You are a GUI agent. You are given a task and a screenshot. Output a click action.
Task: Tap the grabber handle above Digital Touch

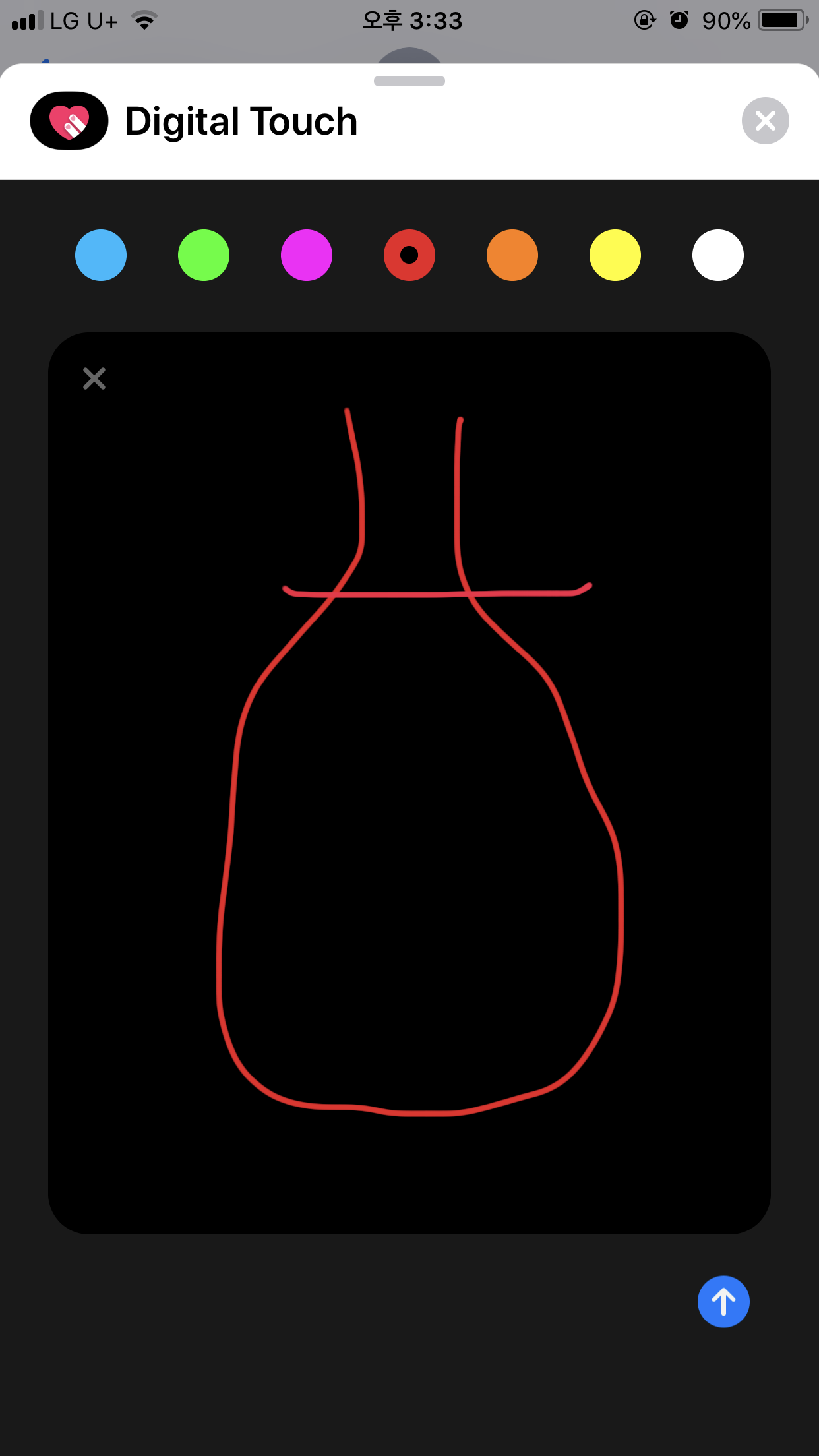click(409, 81)
